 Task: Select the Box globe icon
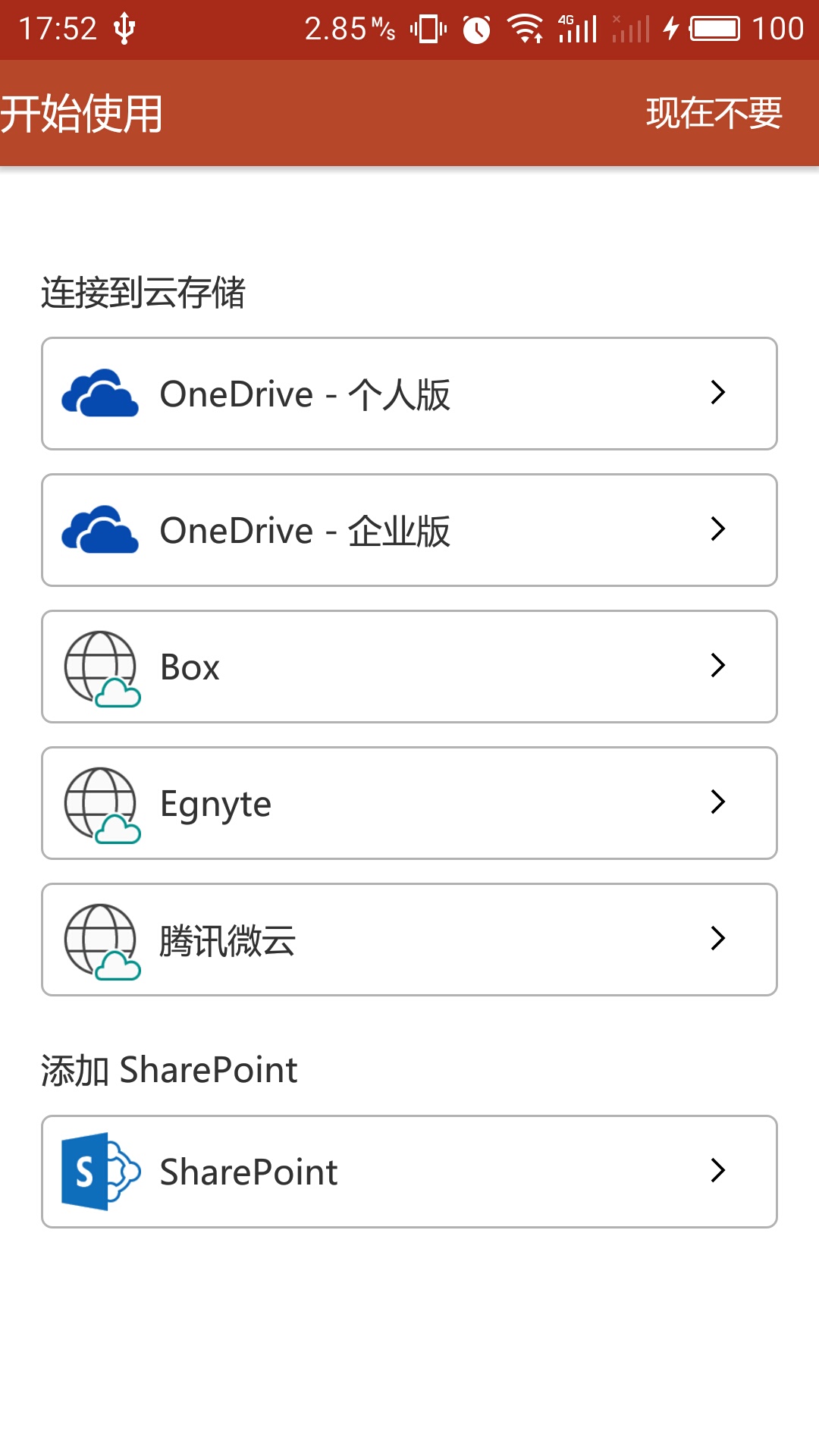(x=99, y=666)
